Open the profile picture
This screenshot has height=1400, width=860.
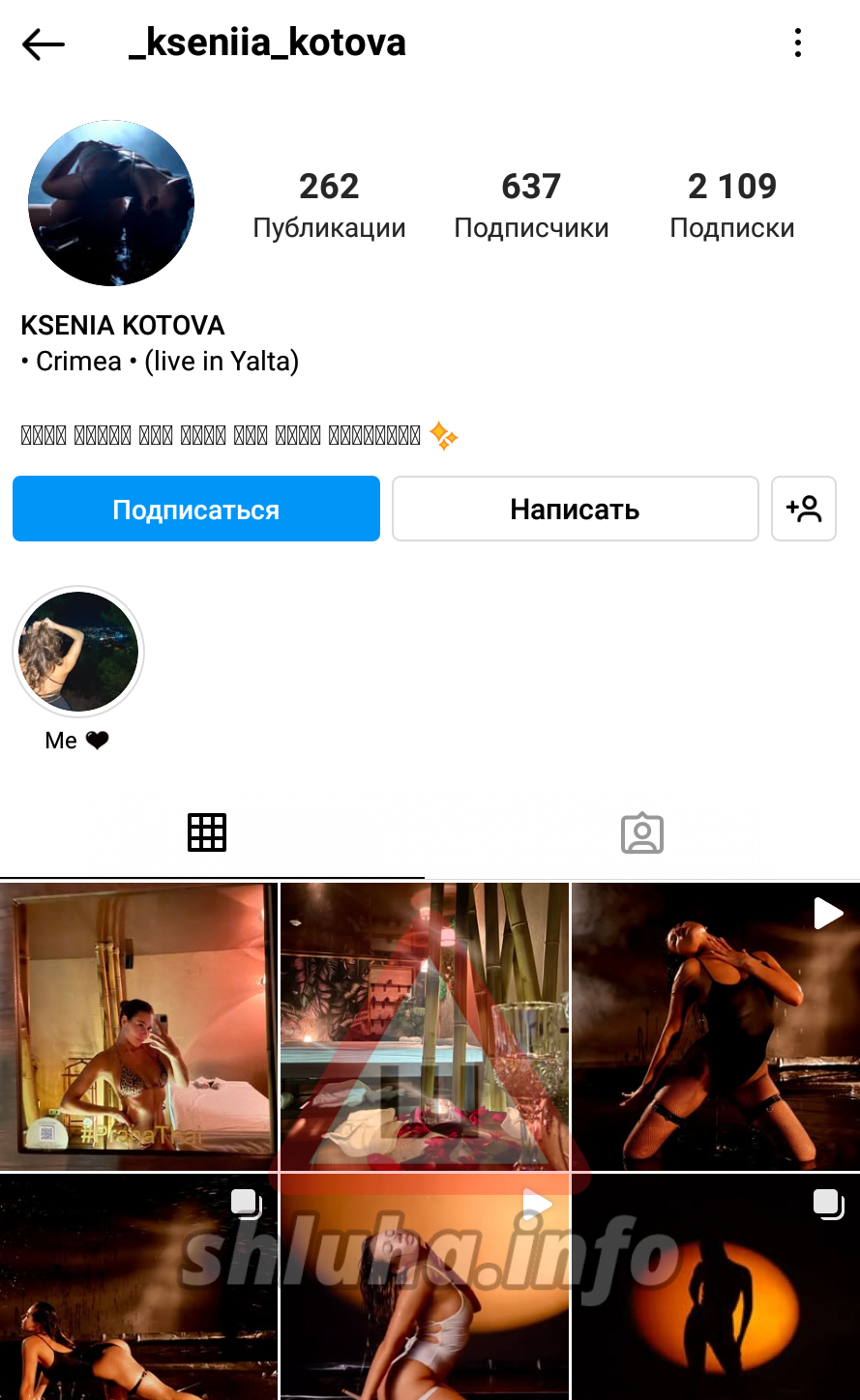[111, 203]
